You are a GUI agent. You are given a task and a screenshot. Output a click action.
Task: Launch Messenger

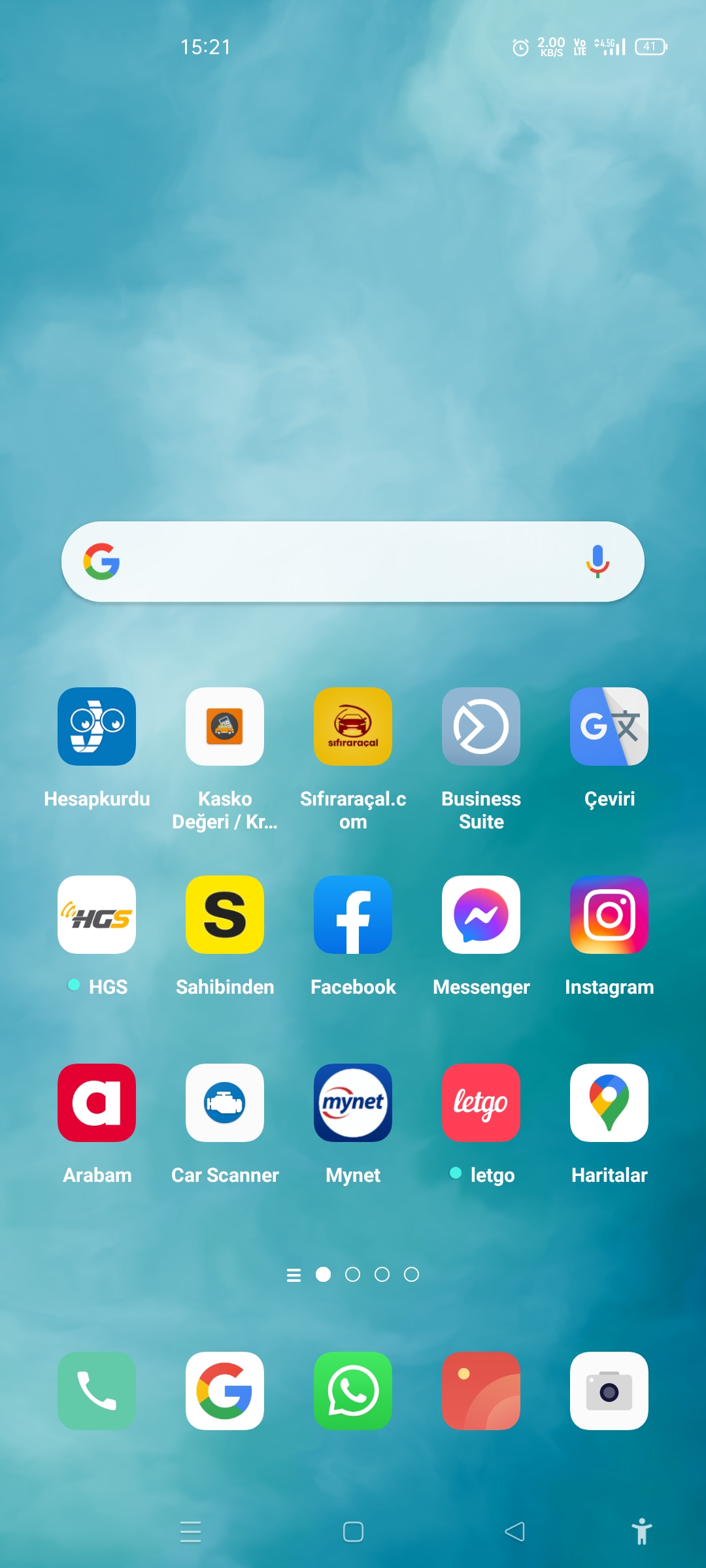[x=481, y=915]
